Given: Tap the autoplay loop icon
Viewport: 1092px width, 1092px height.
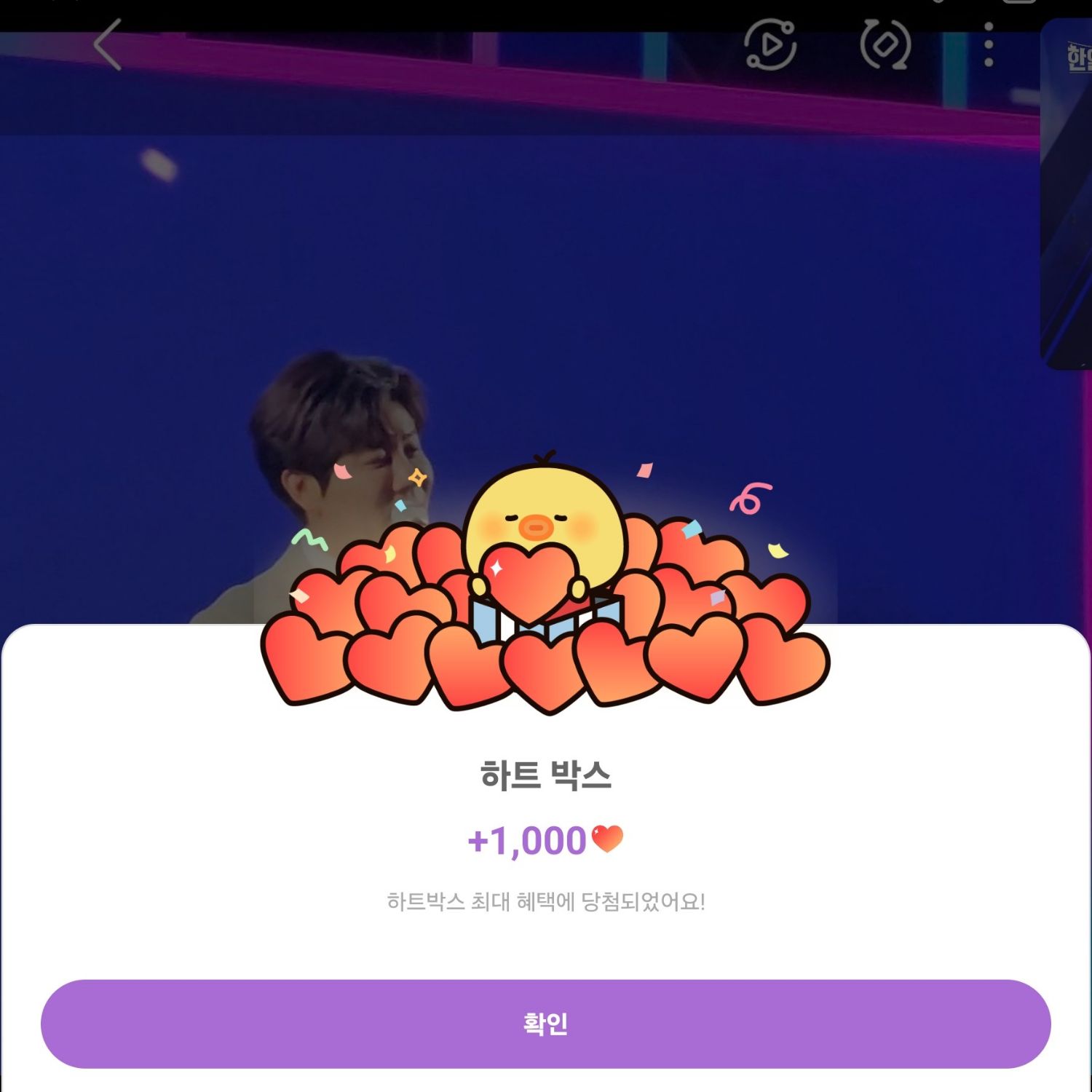Looking at the screenshot, I should [x=769, y=45].
